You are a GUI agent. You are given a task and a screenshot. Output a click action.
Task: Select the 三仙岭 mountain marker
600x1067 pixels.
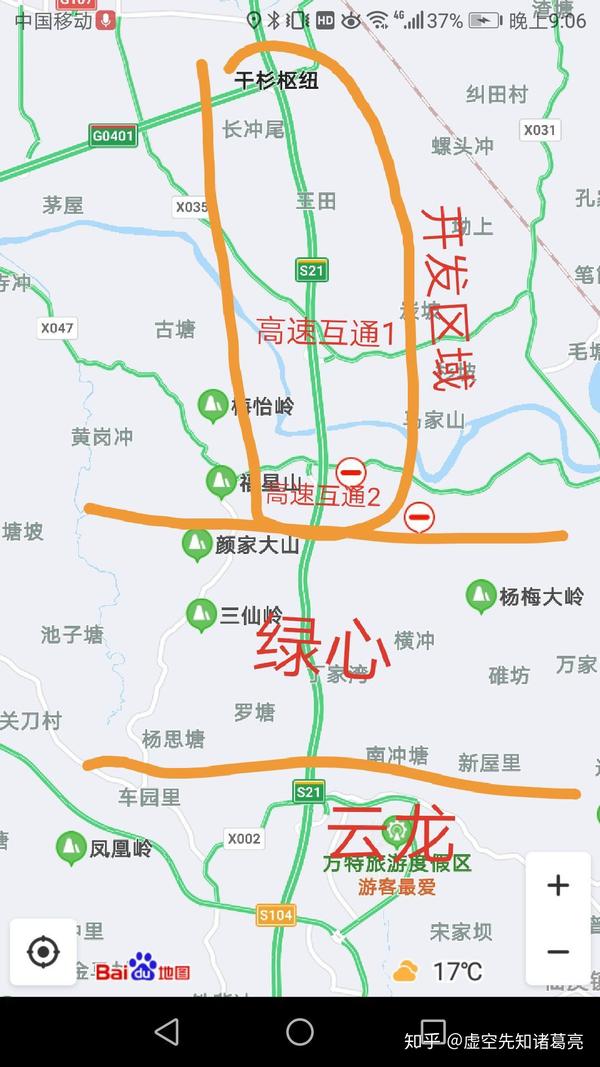click(202, 615)
